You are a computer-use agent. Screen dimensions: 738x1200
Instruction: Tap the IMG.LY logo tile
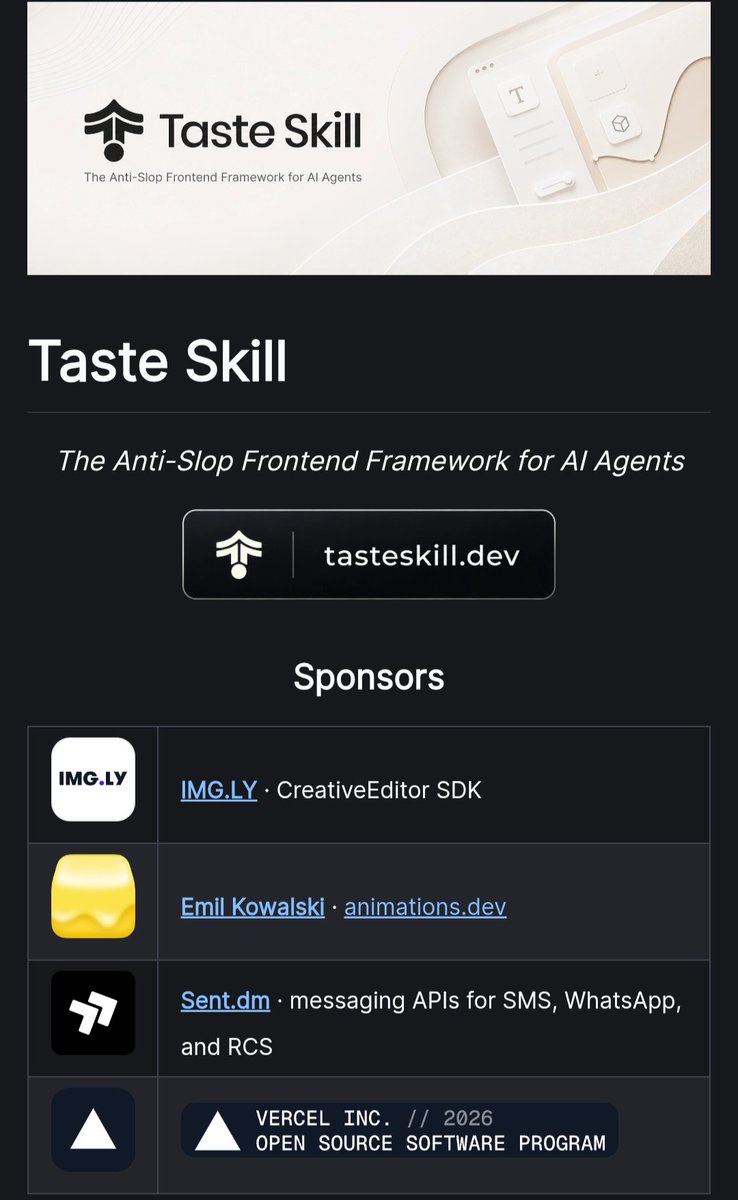tap(93, 779)
